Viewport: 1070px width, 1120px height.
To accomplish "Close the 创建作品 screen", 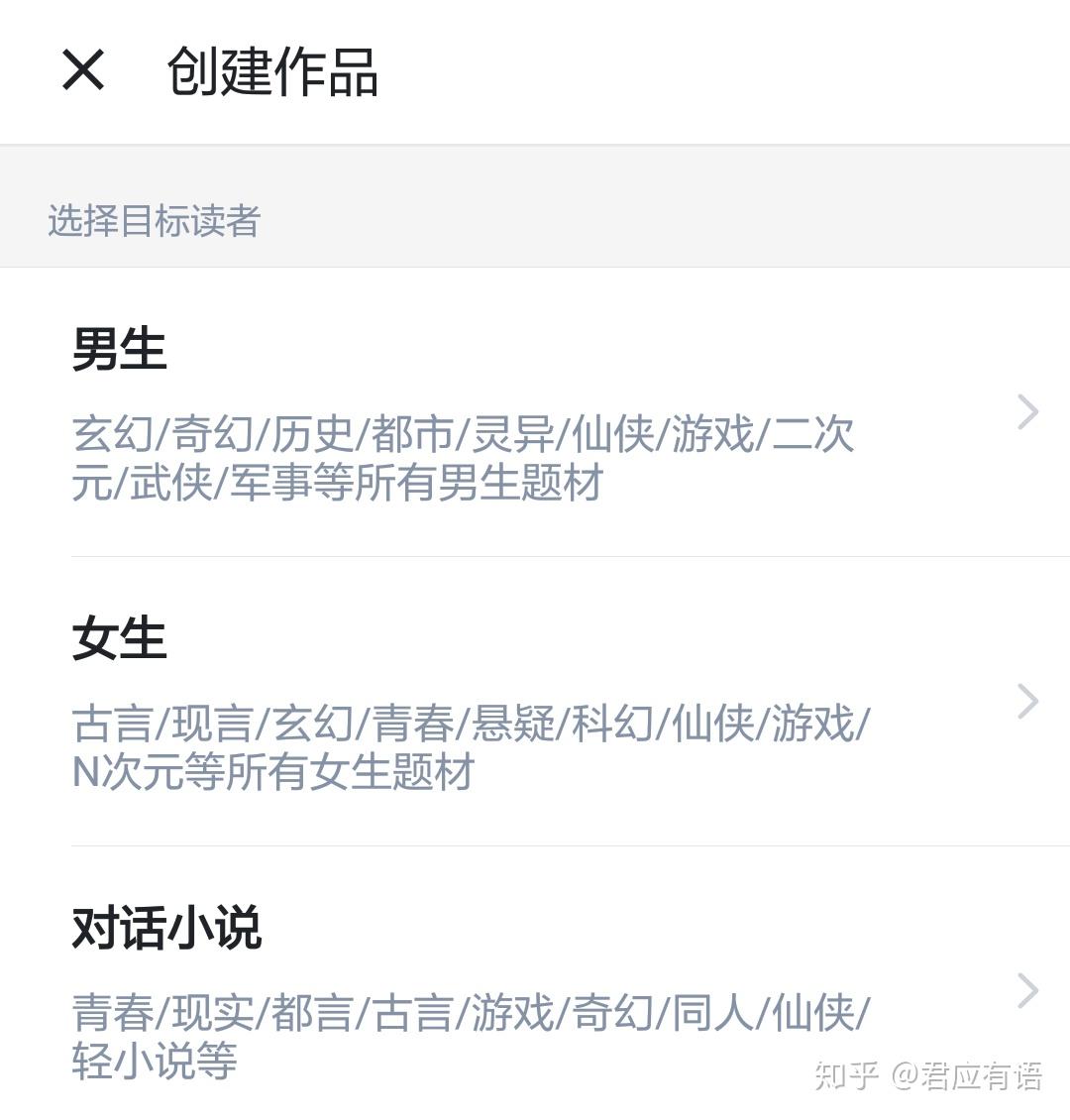I will (83, 70).
